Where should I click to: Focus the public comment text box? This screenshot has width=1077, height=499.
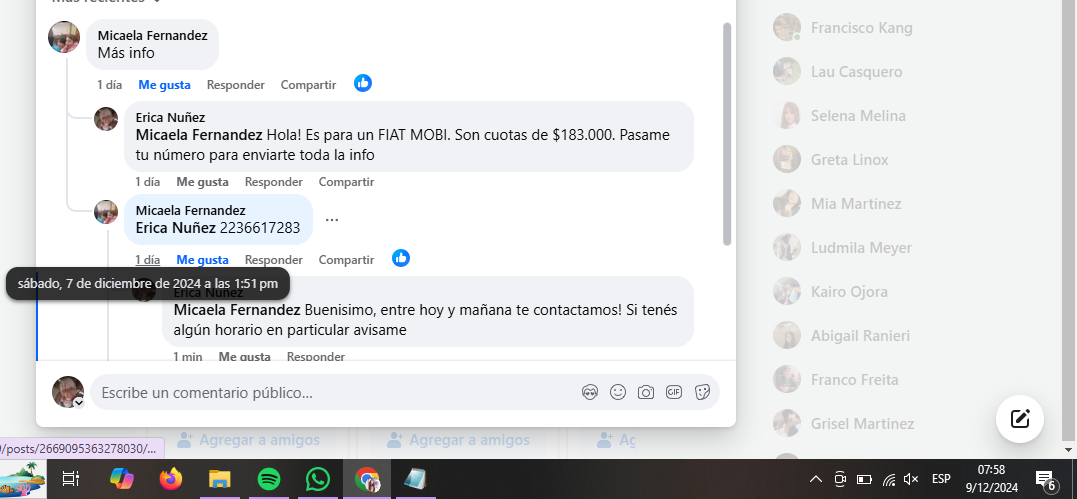click(330, 393)
